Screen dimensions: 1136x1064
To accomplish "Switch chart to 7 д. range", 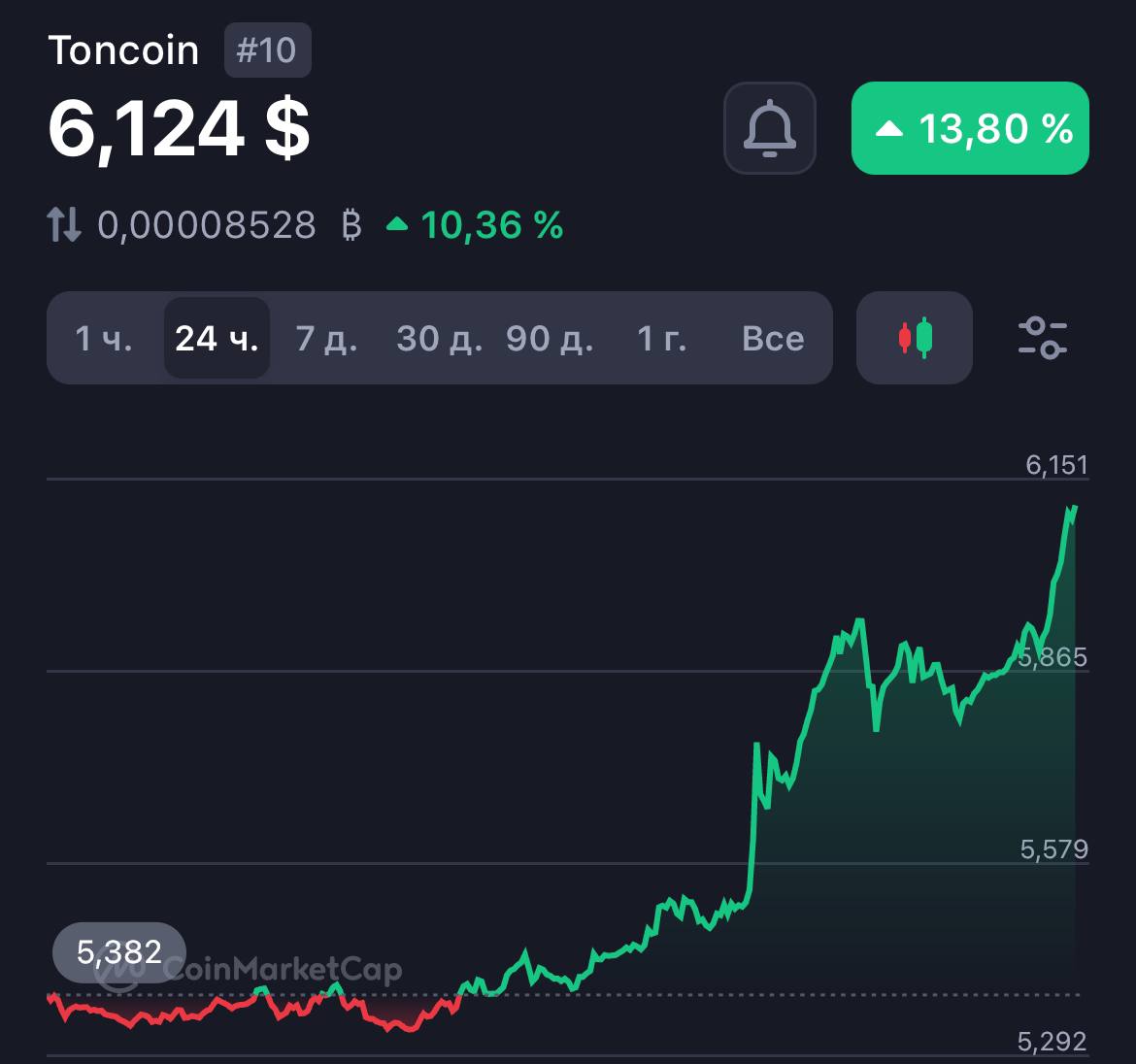I will click(x=326, y=338).
